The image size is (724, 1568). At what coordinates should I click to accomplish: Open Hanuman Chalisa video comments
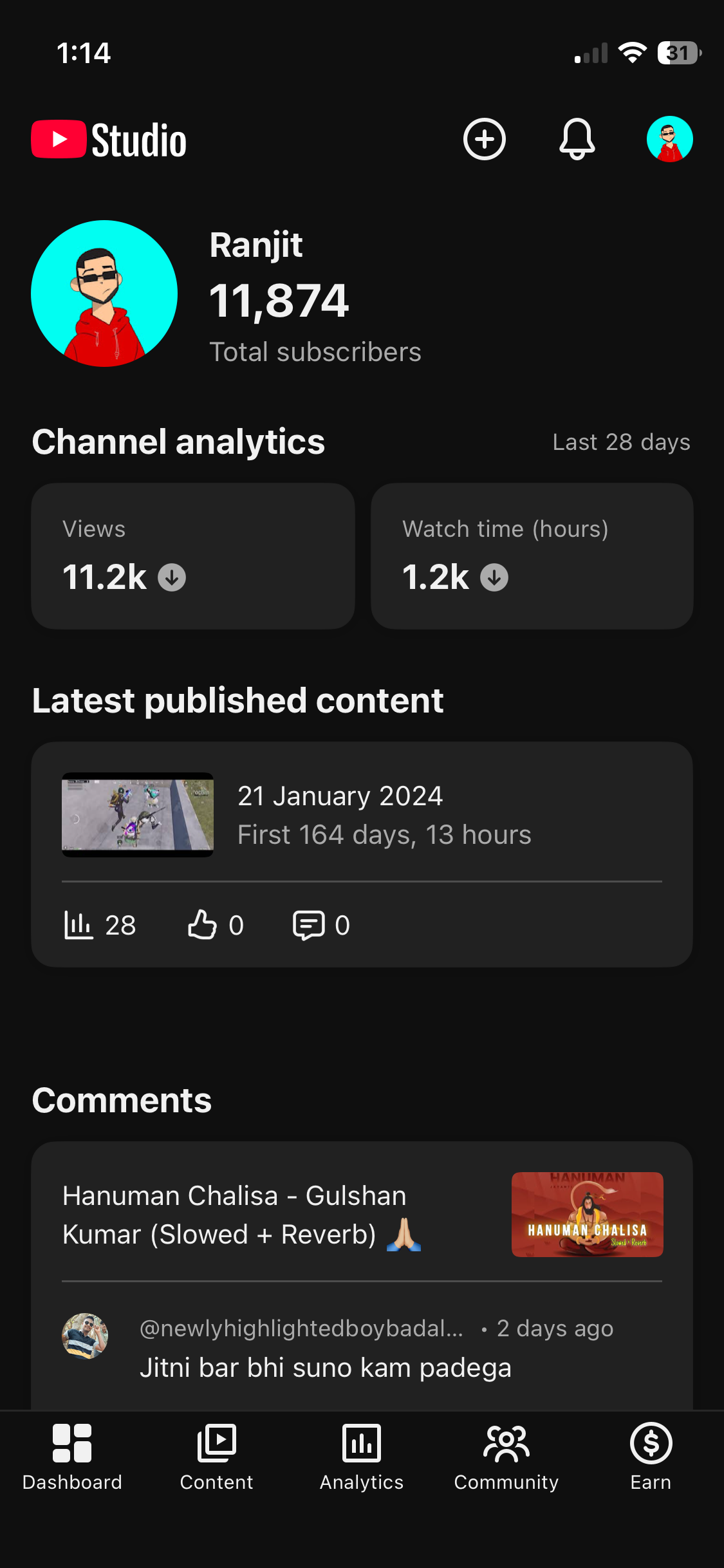click(362, 1215)
